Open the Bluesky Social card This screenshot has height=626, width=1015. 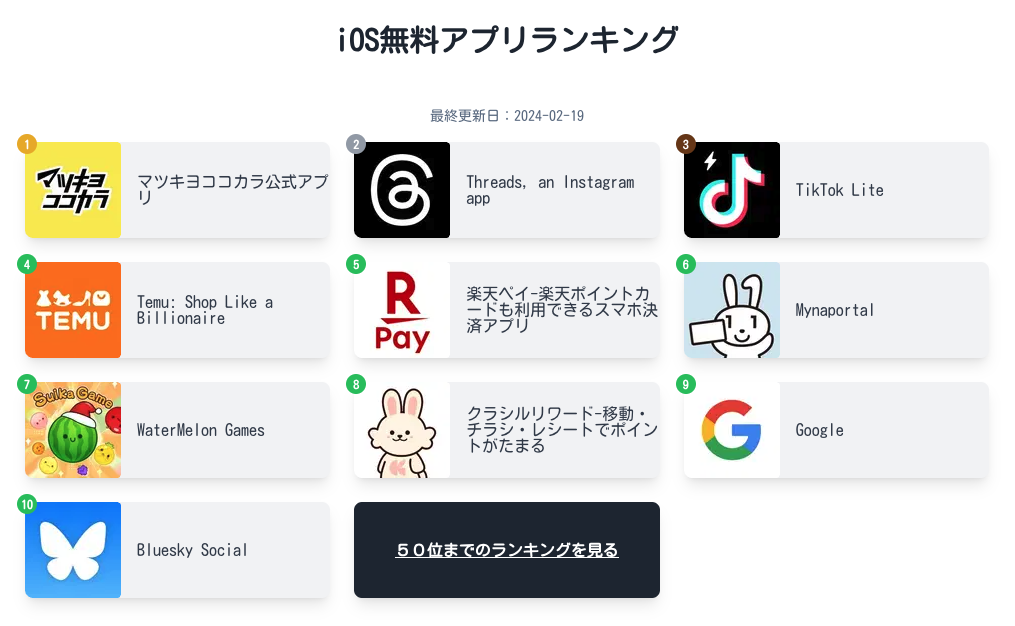(177, 550)
